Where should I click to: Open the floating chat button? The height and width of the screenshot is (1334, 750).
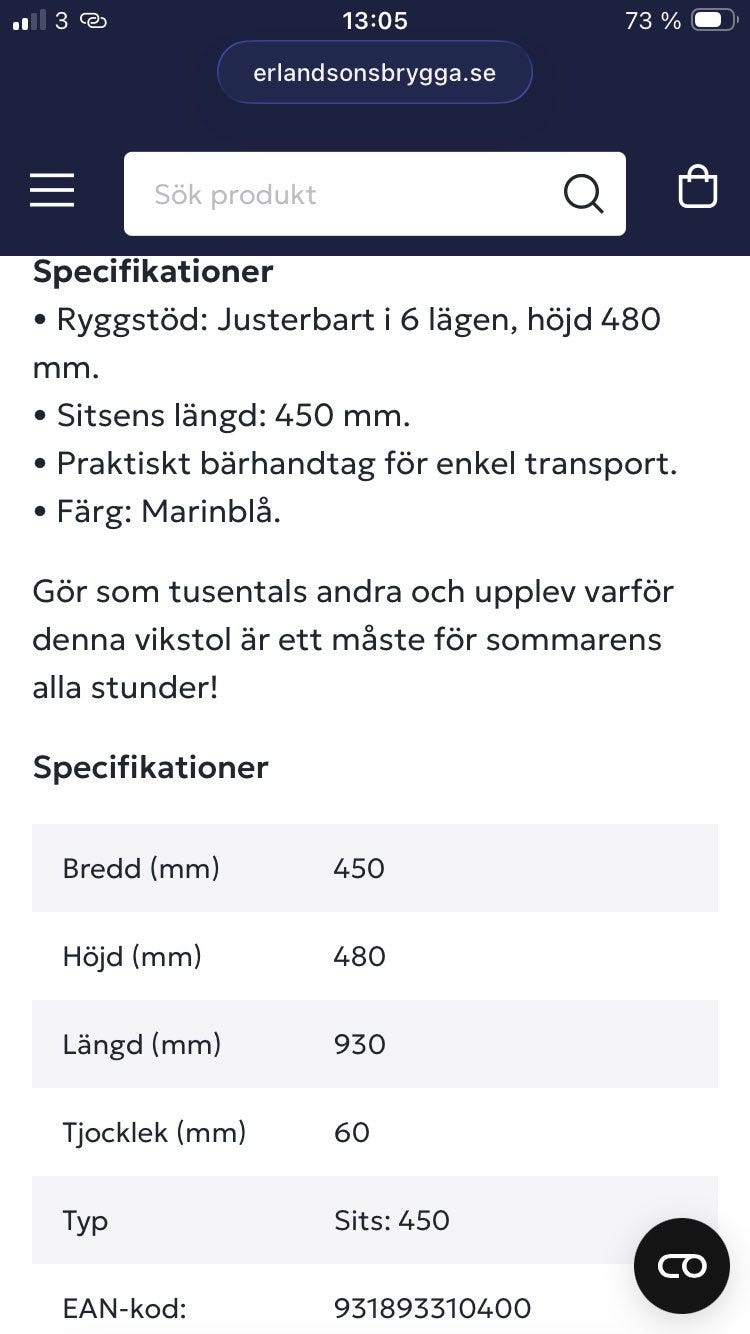682,1266
